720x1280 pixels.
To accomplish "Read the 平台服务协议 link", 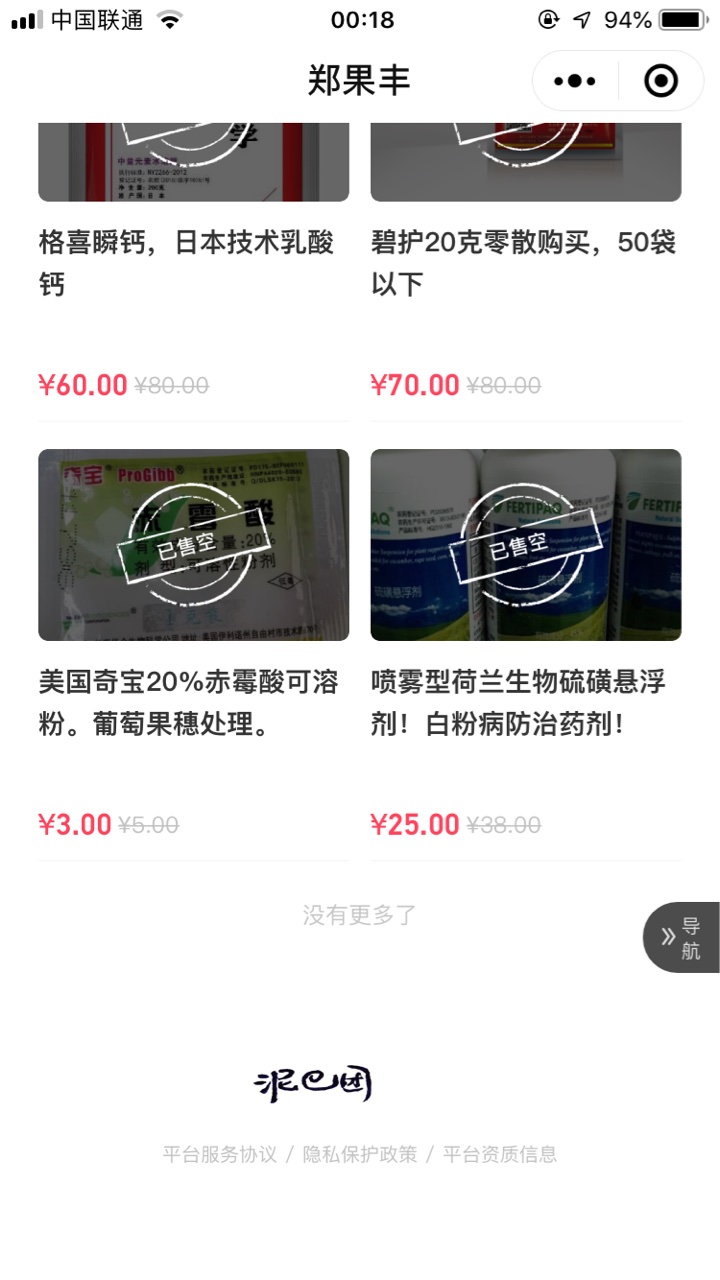I will coord(220,1154).
